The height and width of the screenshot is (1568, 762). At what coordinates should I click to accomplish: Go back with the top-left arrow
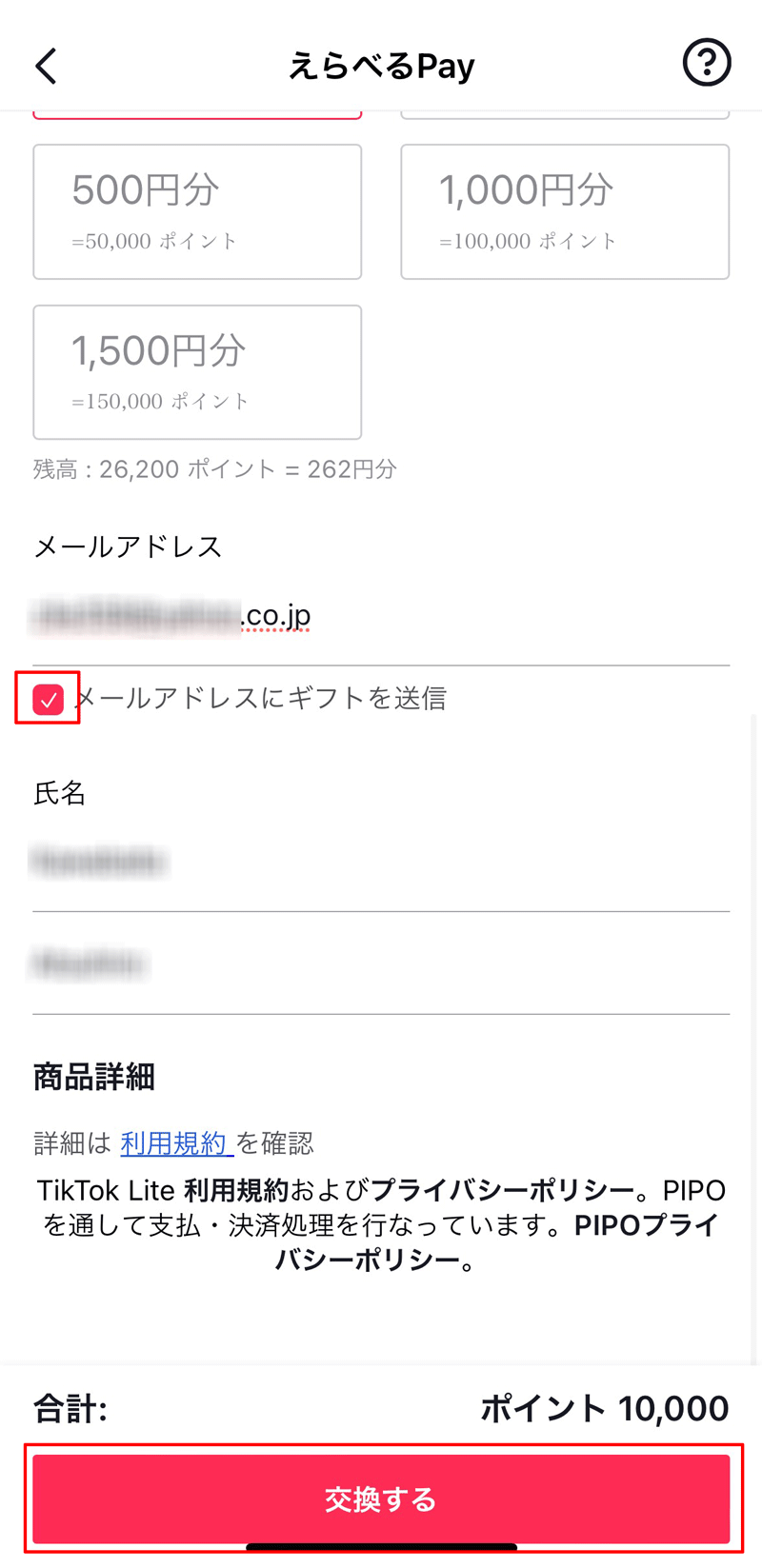click(46, 66)
